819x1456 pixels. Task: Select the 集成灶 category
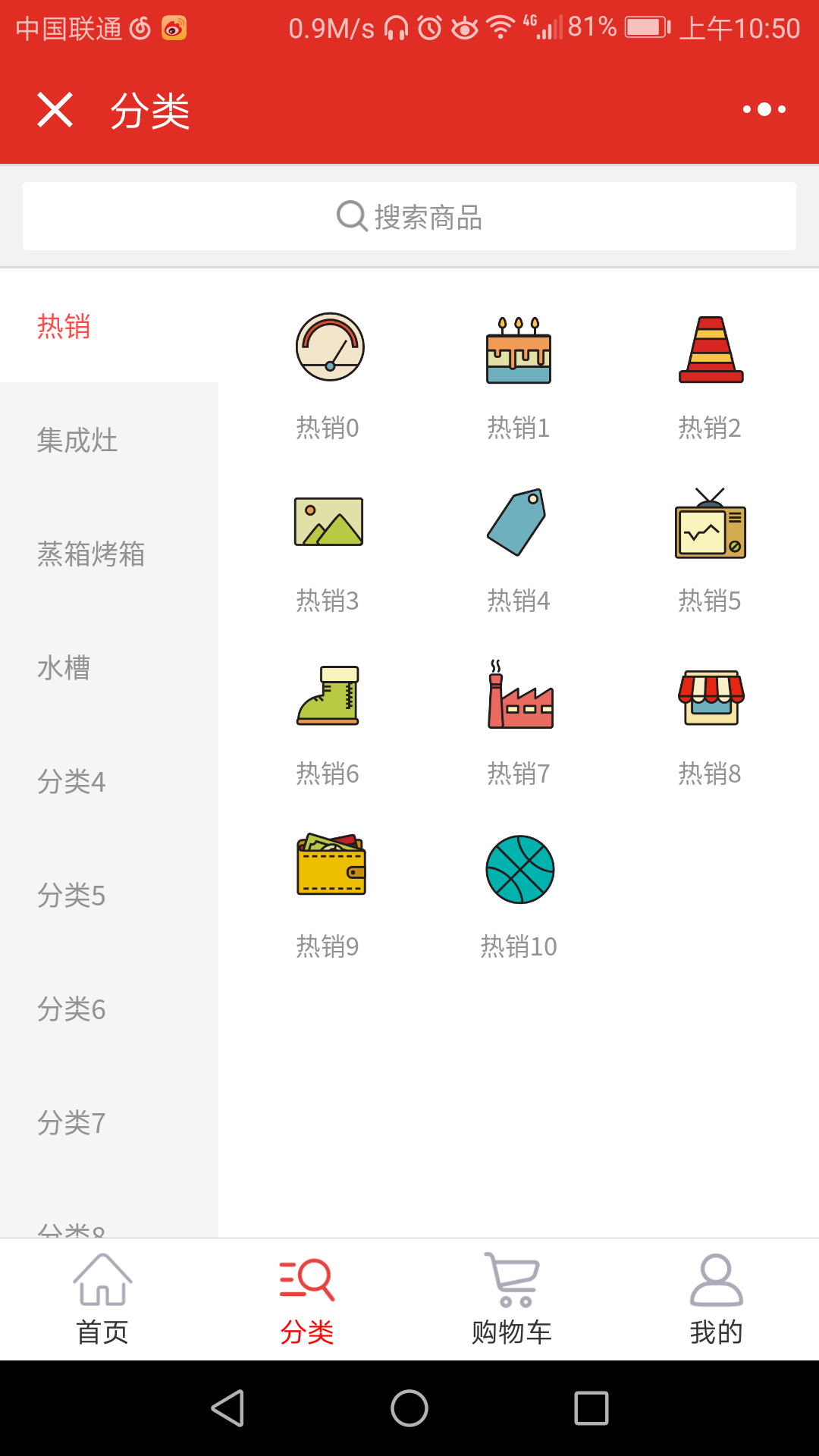click(x=77, y=441)
